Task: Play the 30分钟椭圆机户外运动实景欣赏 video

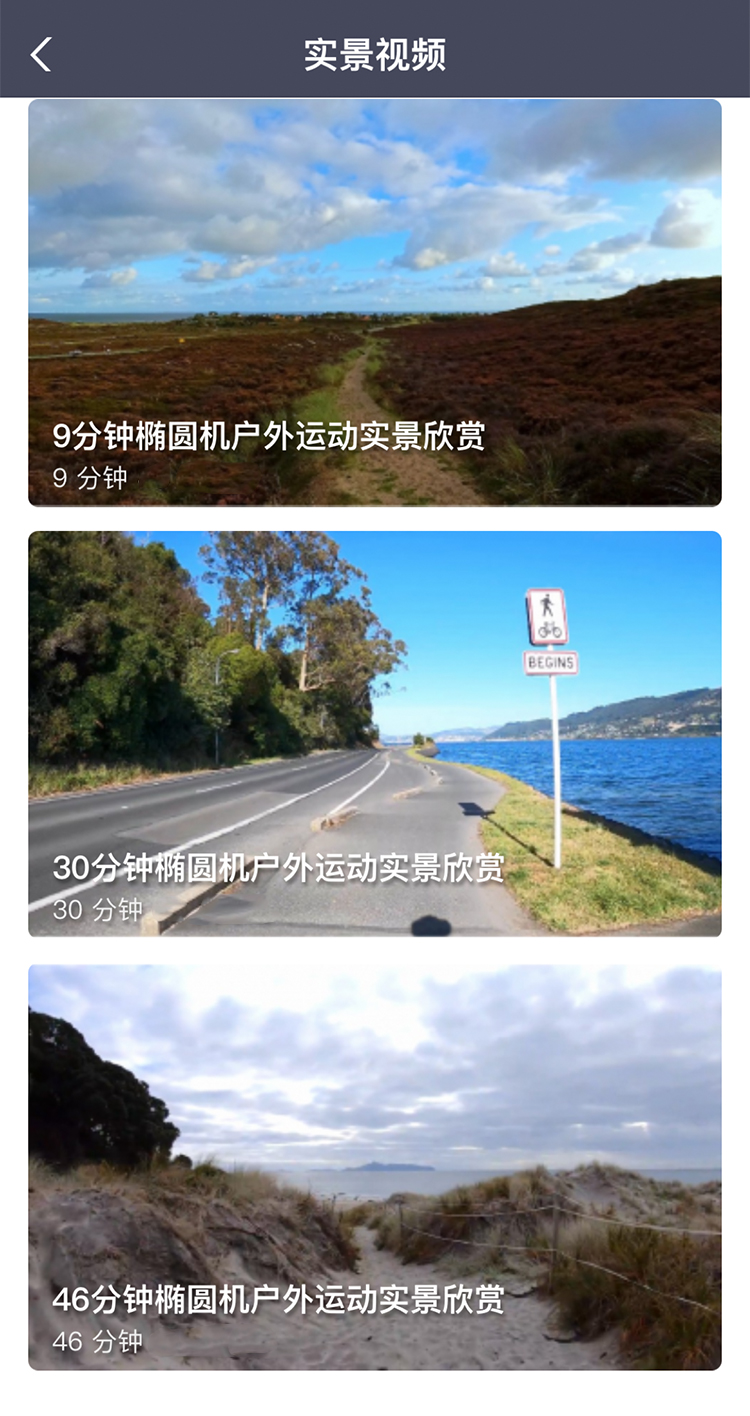Action: pos(375,733)
